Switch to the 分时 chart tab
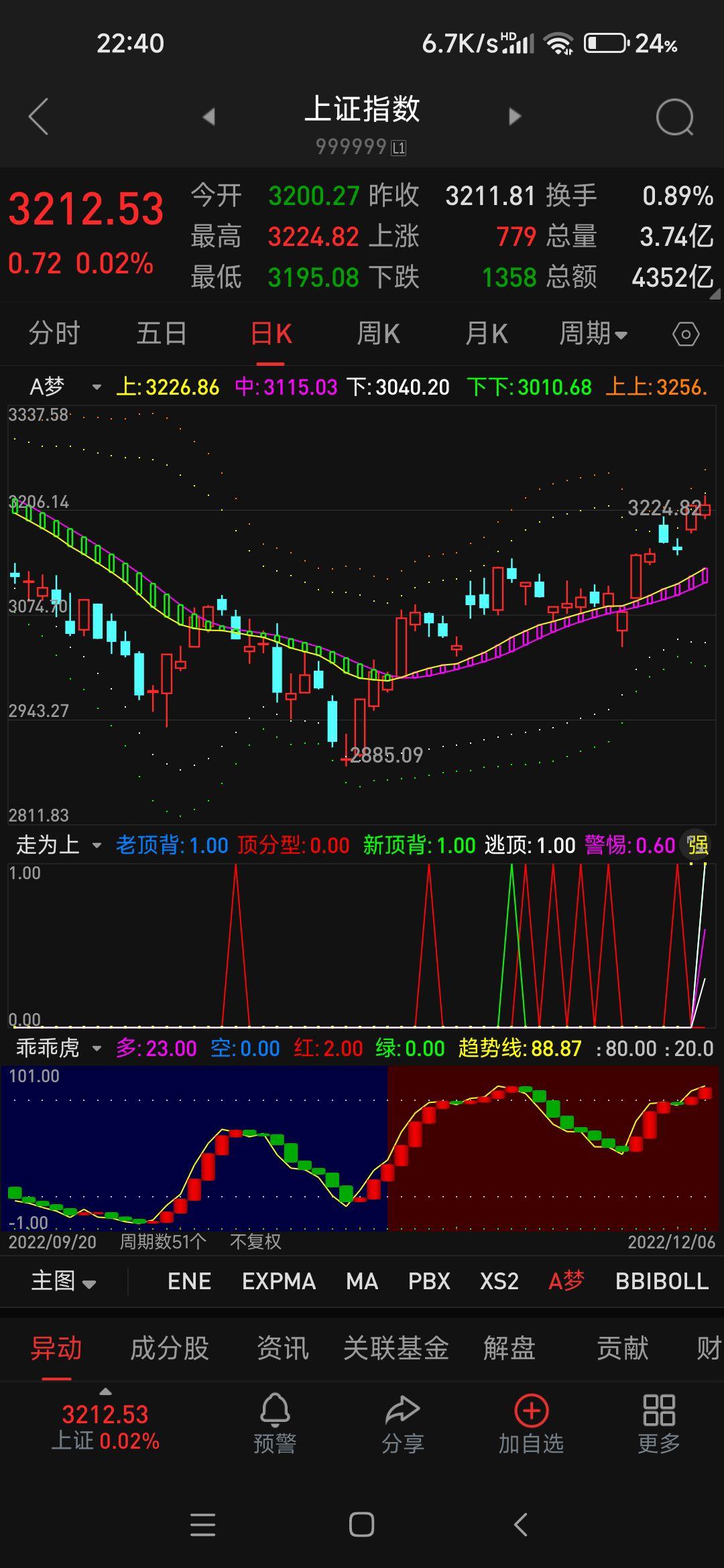Image resolution: width=724 pixels, height=1568 pixels. point(54,333)
